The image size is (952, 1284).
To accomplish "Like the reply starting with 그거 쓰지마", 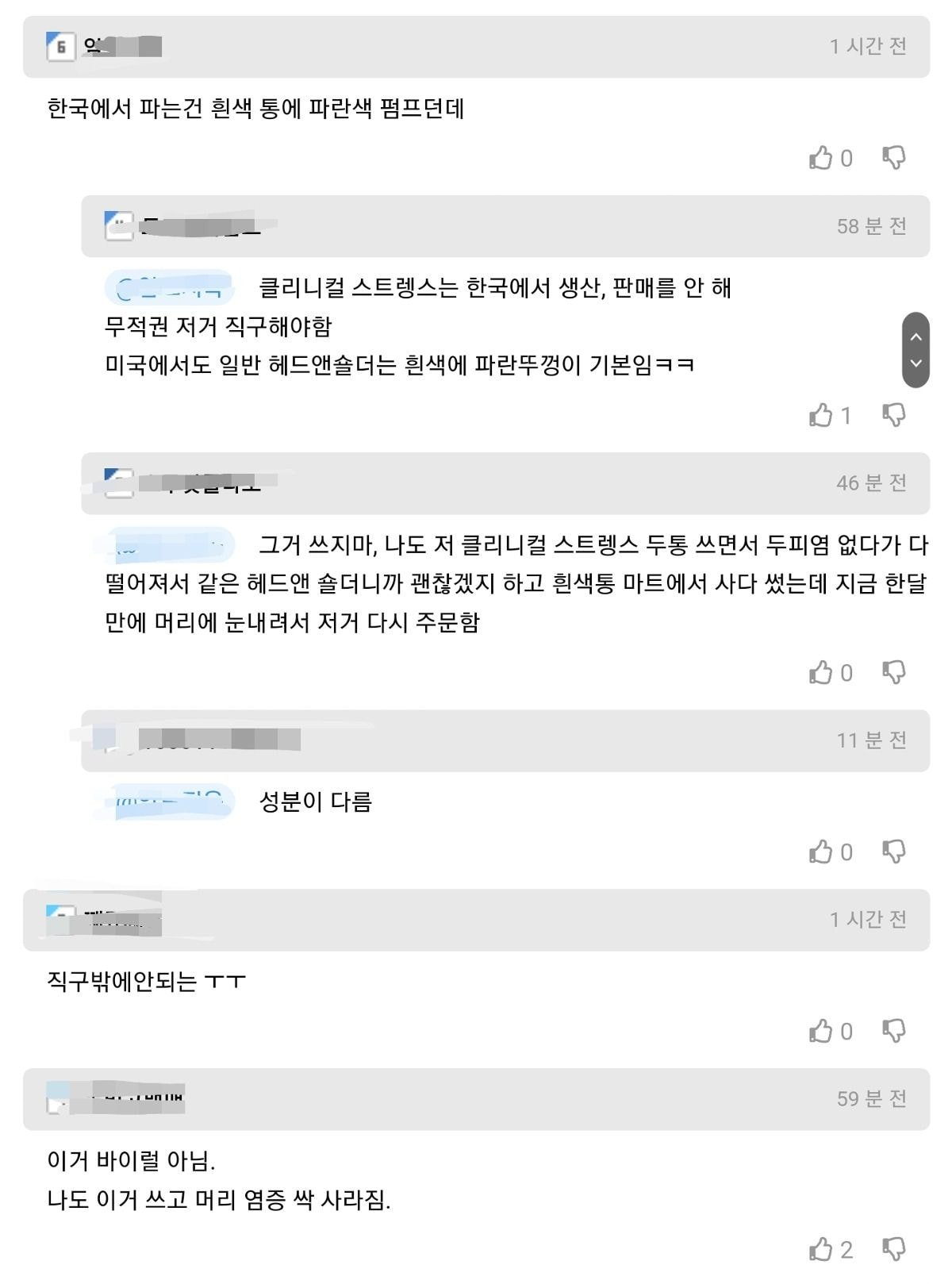I will [821, 673].
